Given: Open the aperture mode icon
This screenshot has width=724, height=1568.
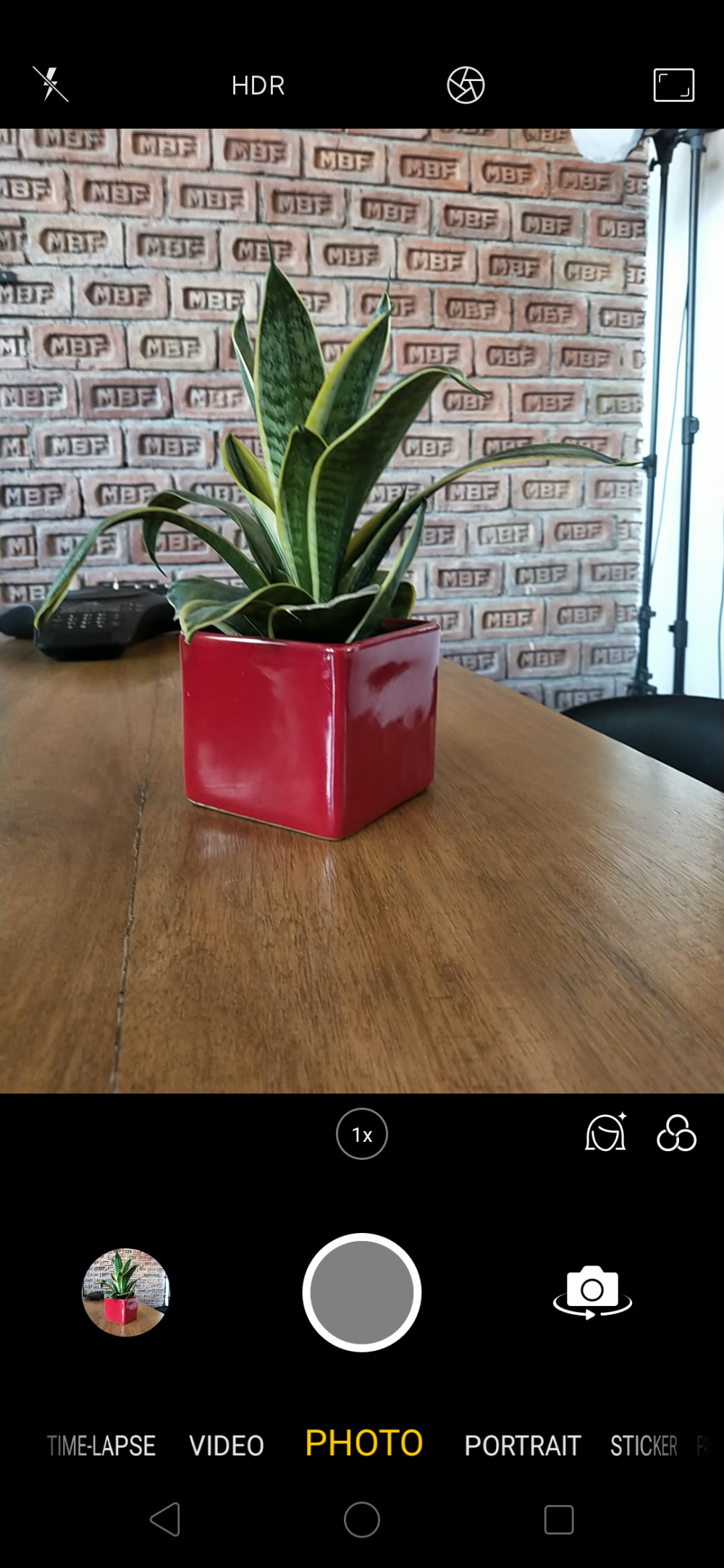Looking at the screenshot, I should point(466,85).
